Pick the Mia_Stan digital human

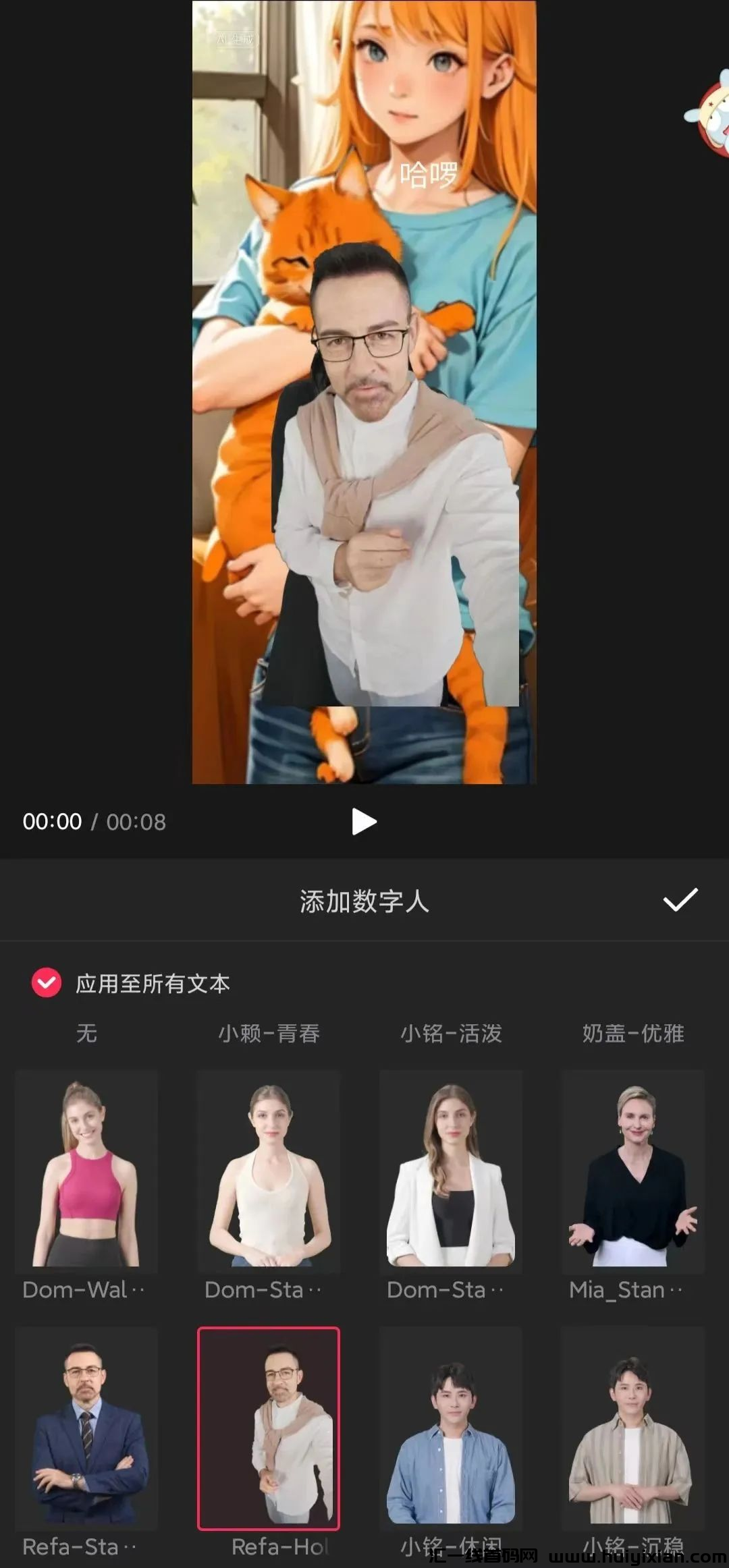(x=633, y=1174)
